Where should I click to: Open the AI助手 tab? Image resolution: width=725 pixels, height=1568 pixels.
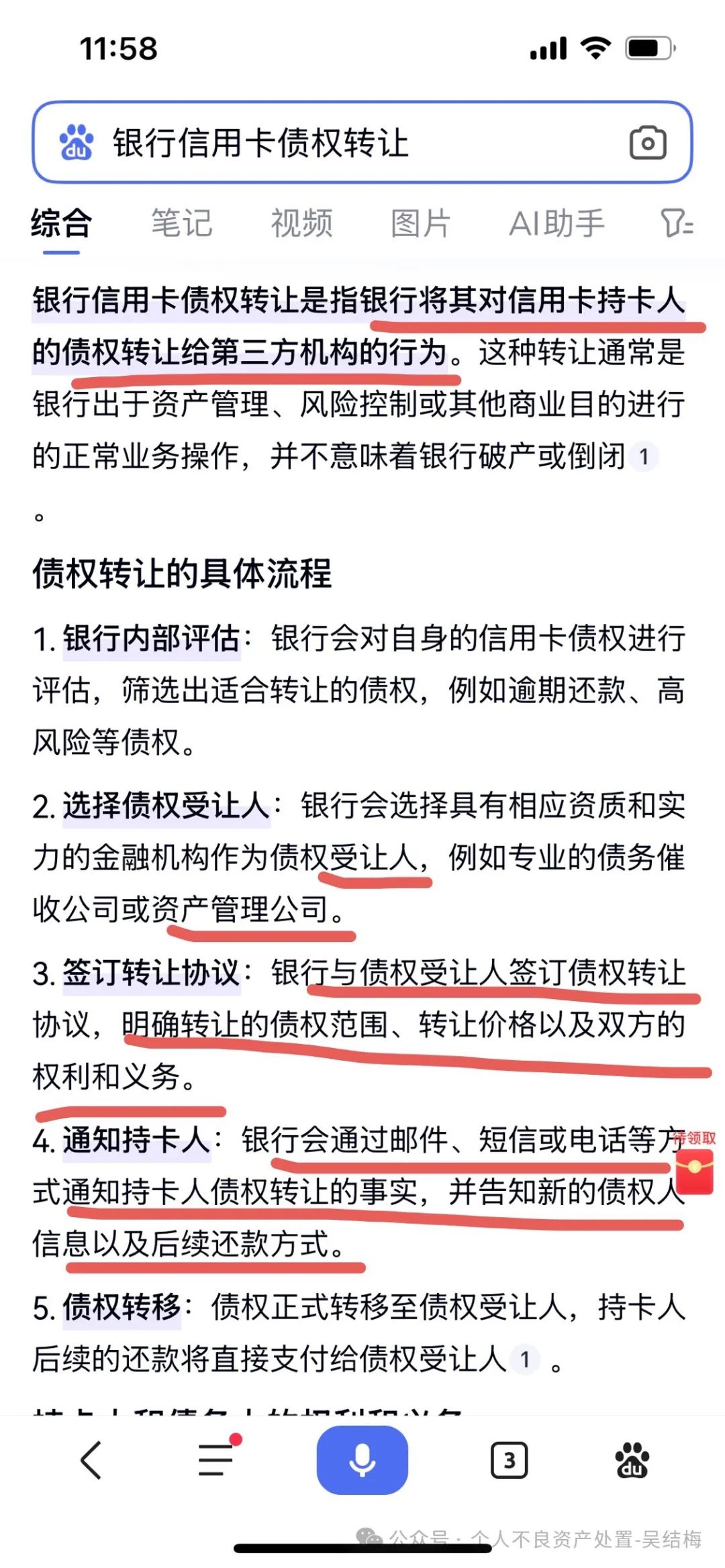[557, 223]
